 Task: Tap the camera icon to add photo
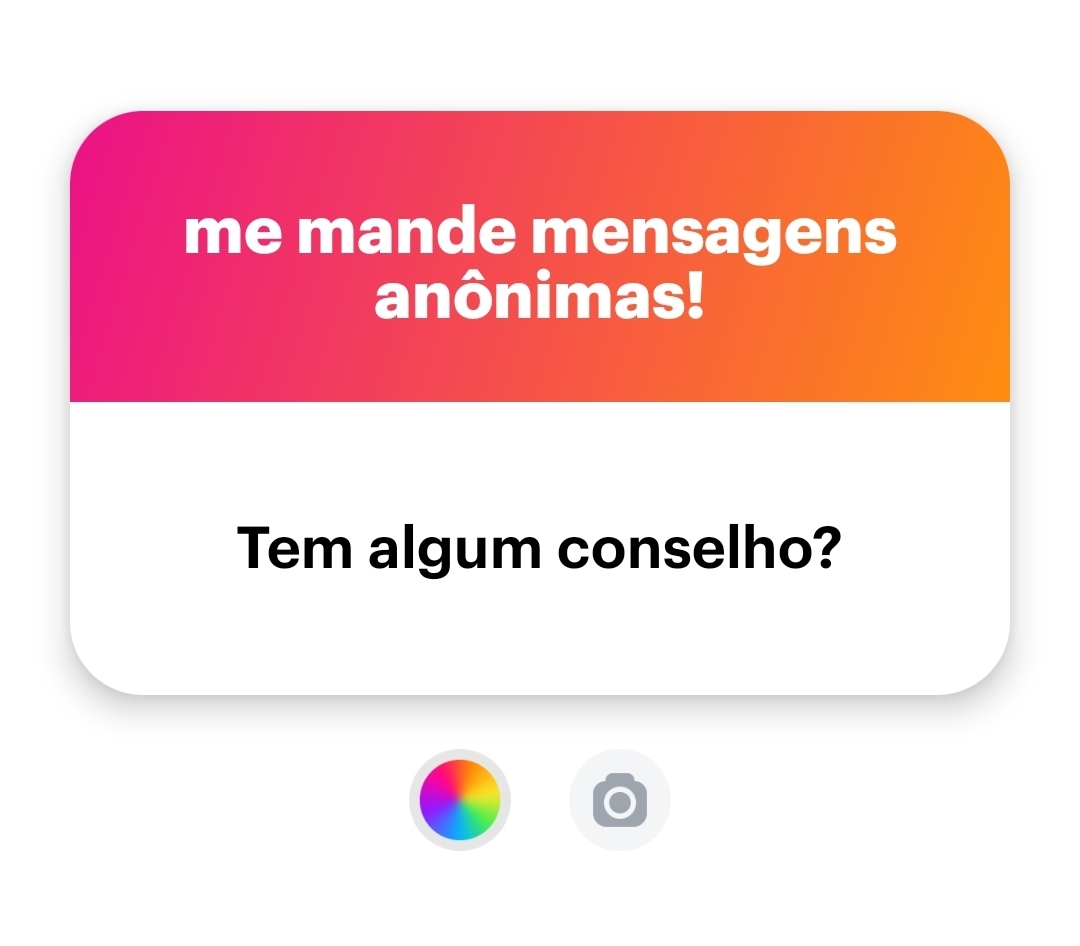620,800
